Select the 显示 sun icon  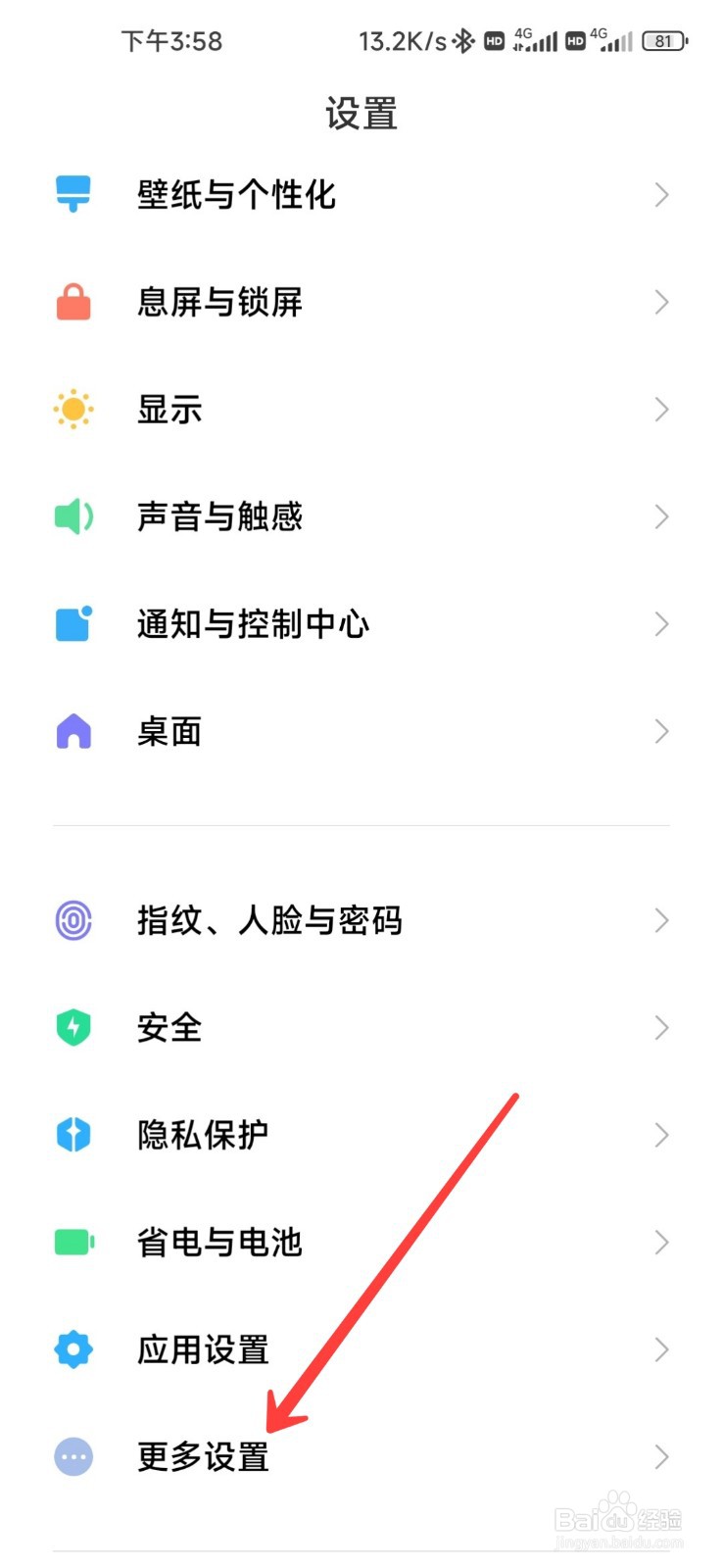click(73, 409)
